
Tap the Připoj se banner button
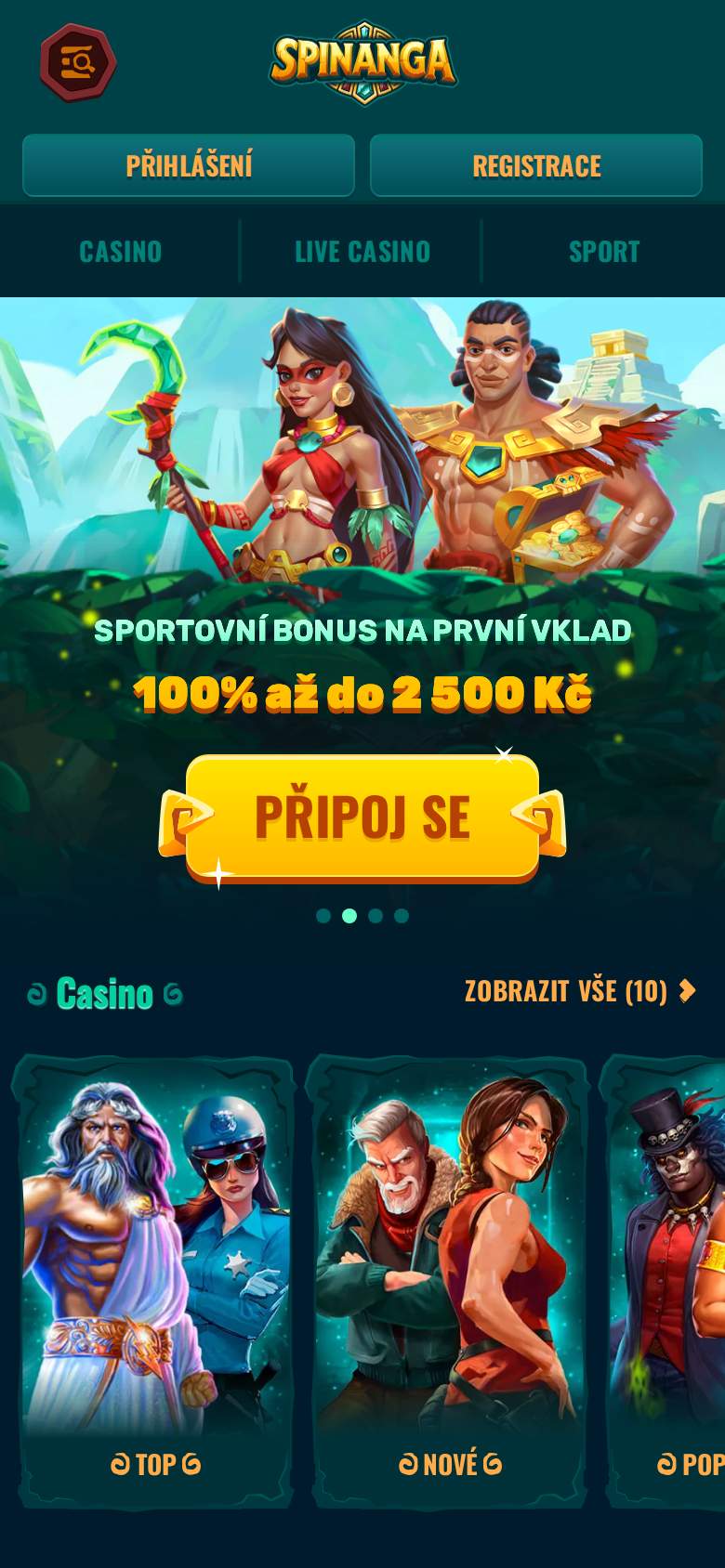click(362, 817)
